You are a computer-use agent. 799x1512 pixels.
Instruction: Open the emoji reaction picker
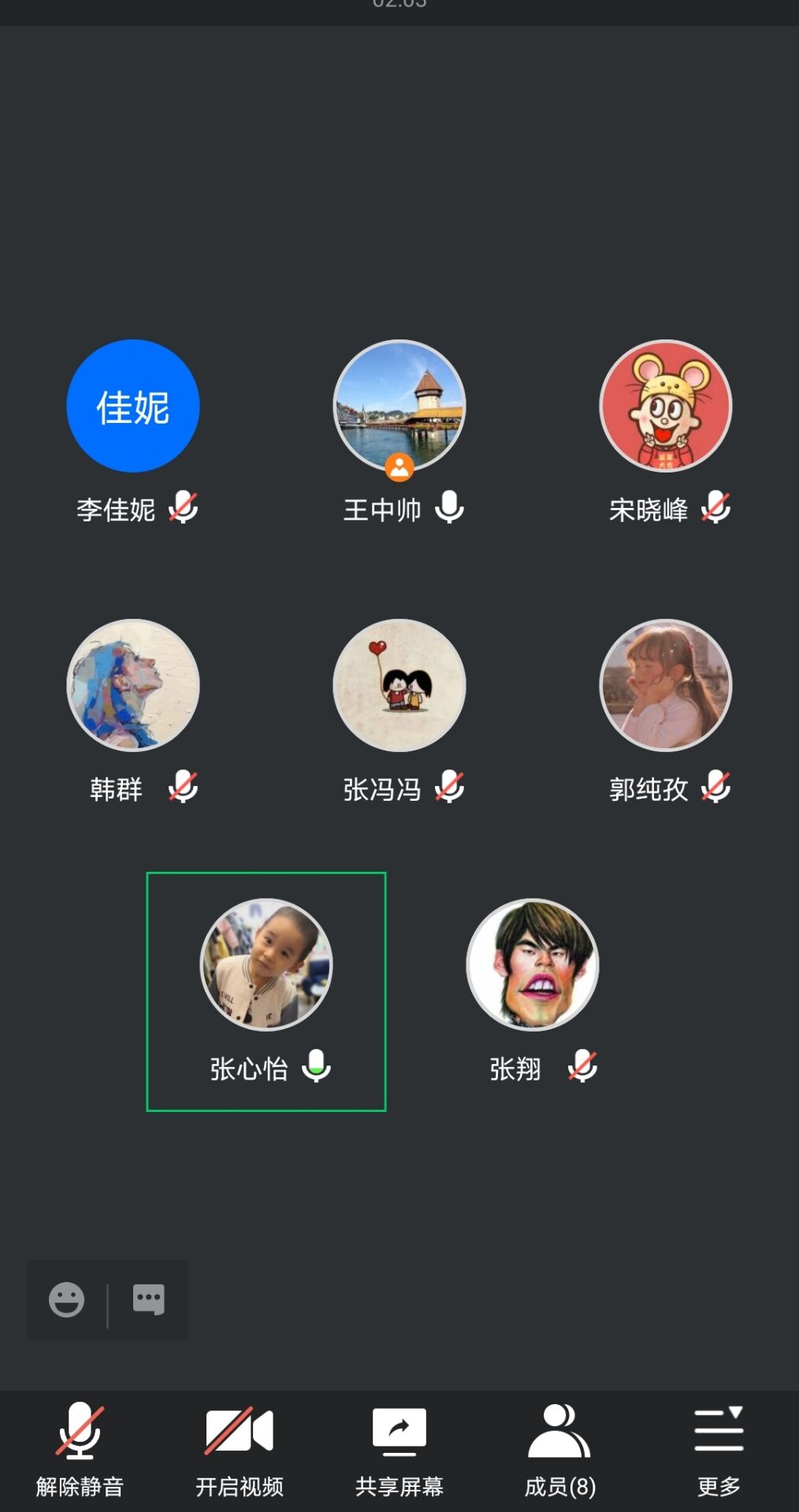67,1299
